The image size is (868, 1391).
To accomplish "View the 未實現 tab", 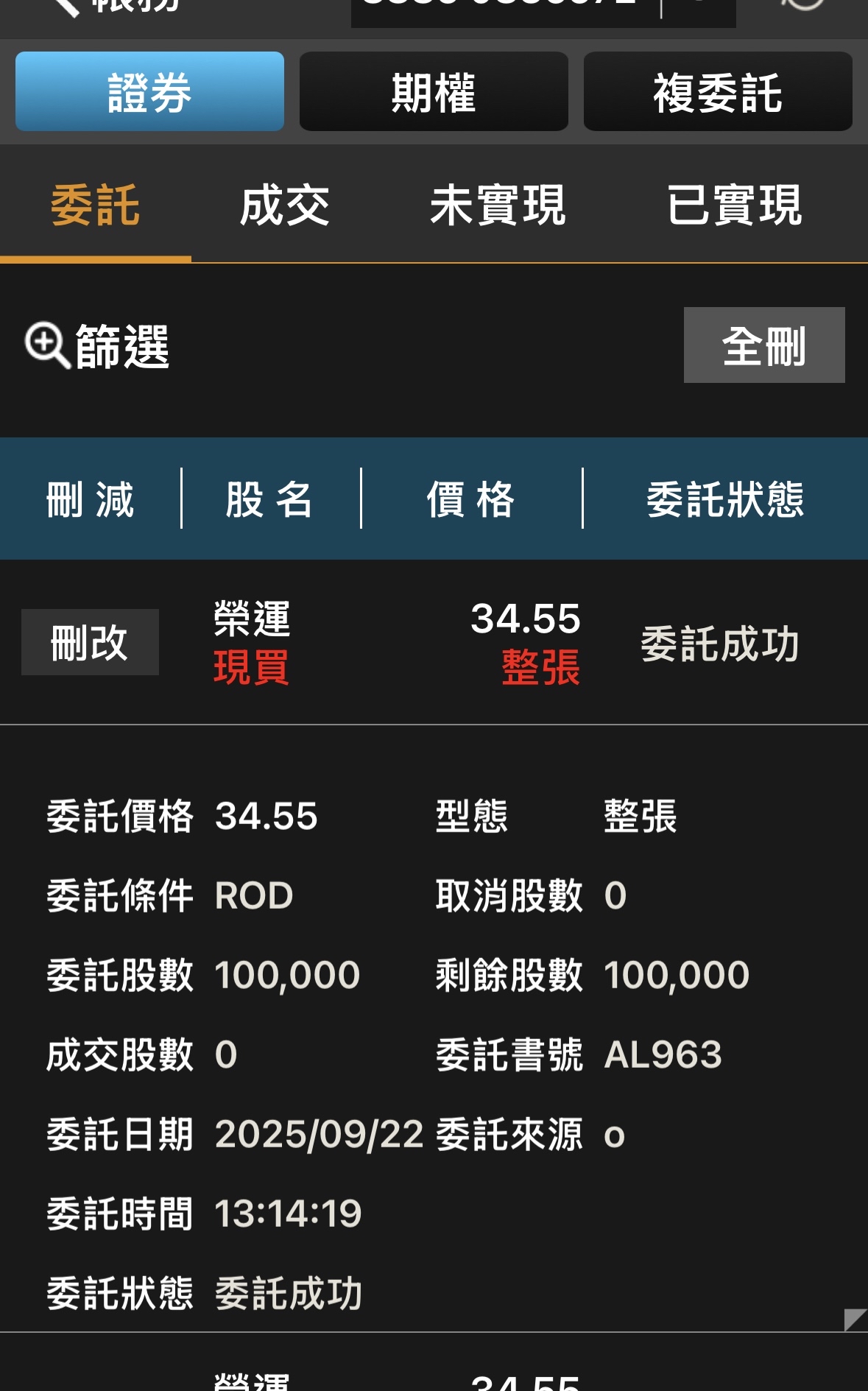I will pos(498,205).
